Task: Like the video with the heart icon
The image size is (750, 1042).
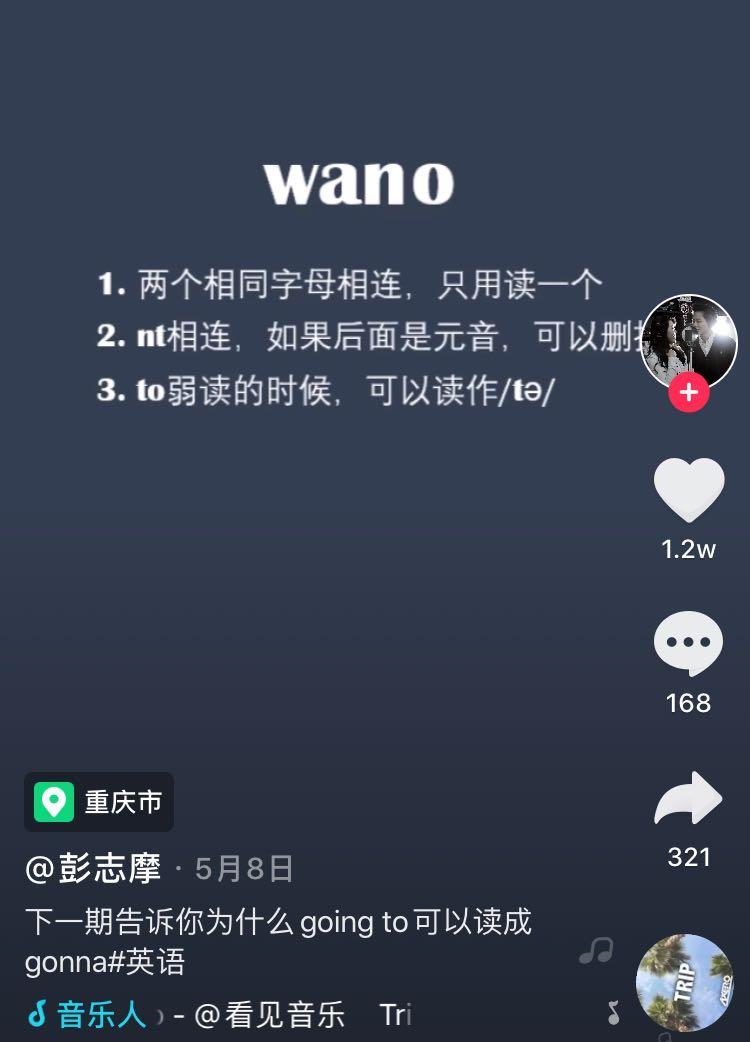Action: (x=687, y=487)
